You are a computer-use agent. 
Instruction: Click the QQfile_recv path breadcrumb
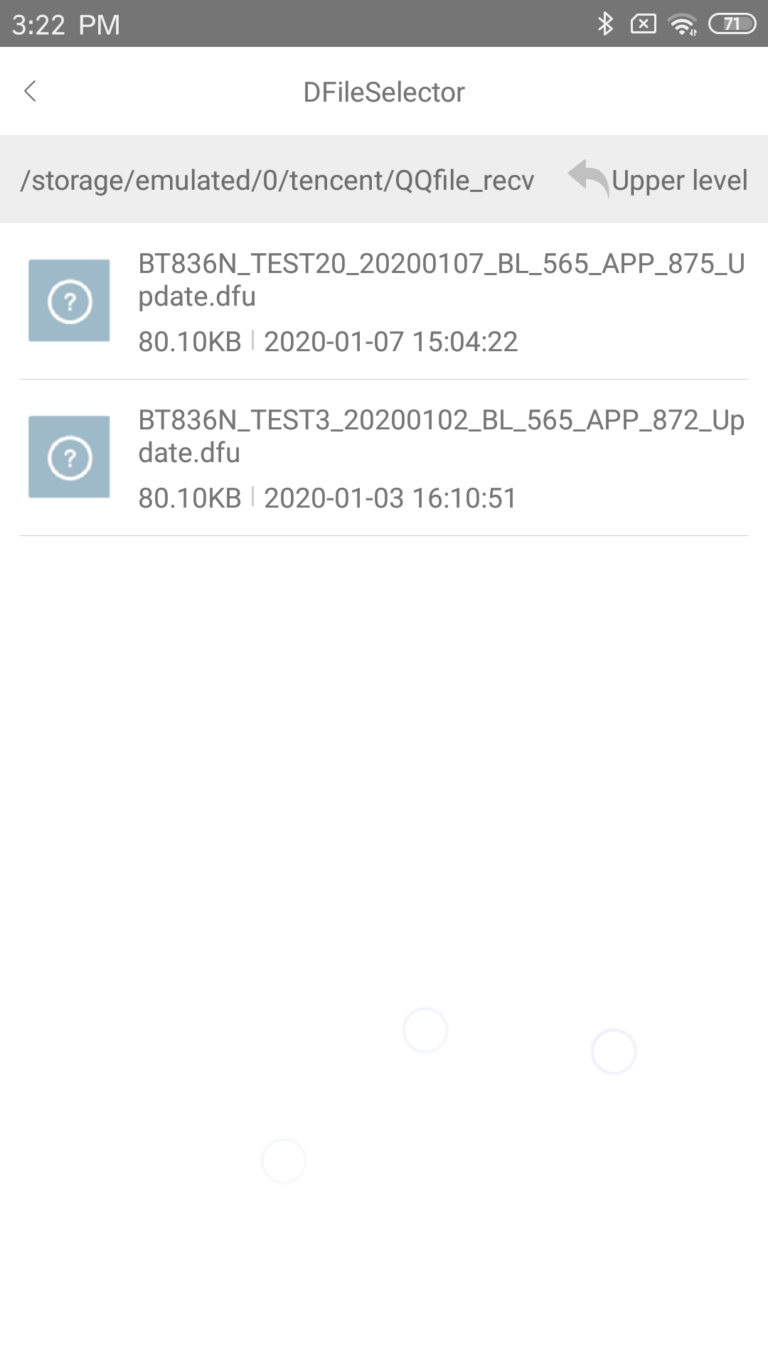click(276, 180)
